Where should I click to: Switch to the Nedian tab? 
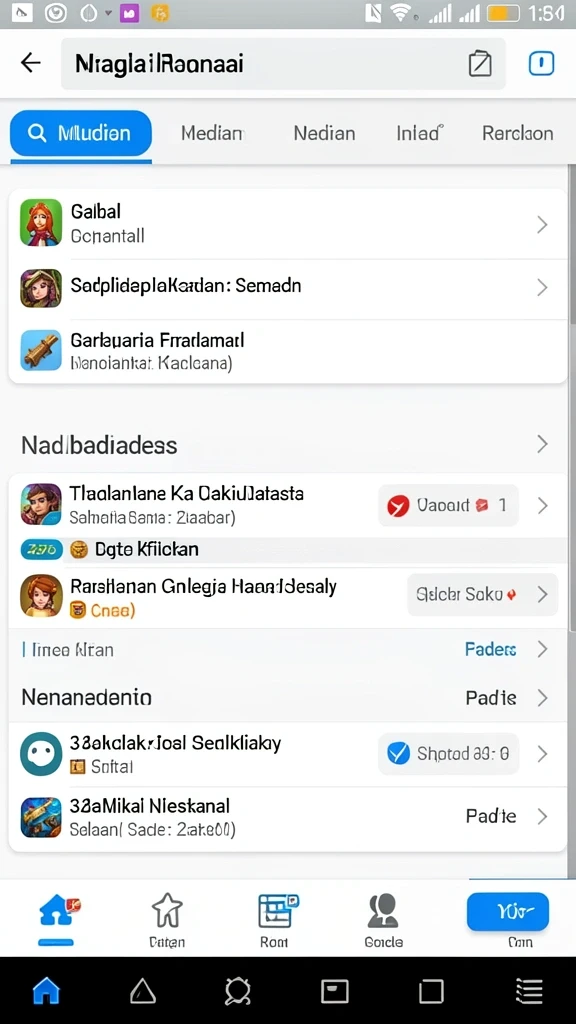325,133
